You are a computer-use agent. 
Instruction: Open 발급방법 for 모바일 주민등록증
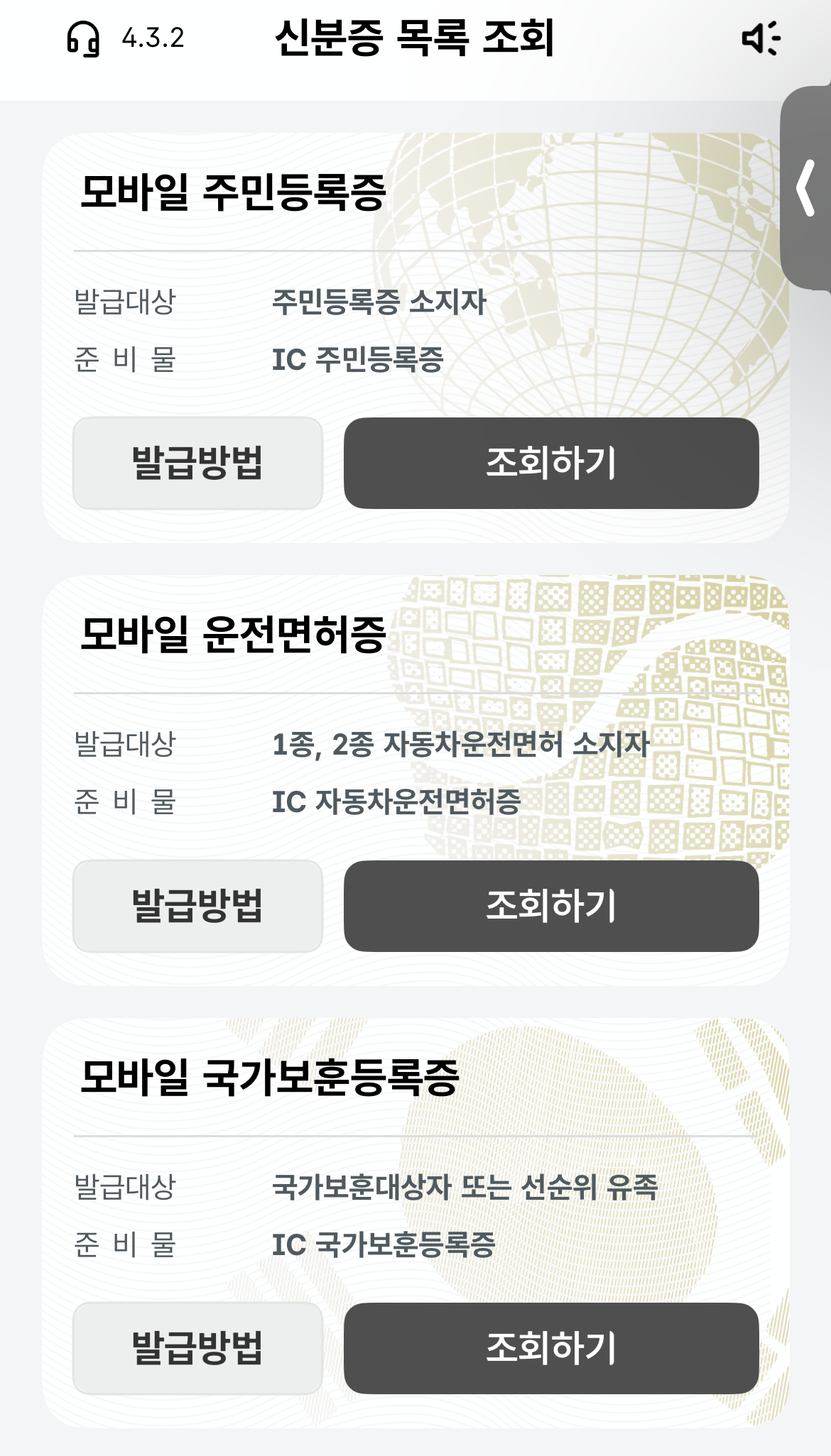point(199,462)
